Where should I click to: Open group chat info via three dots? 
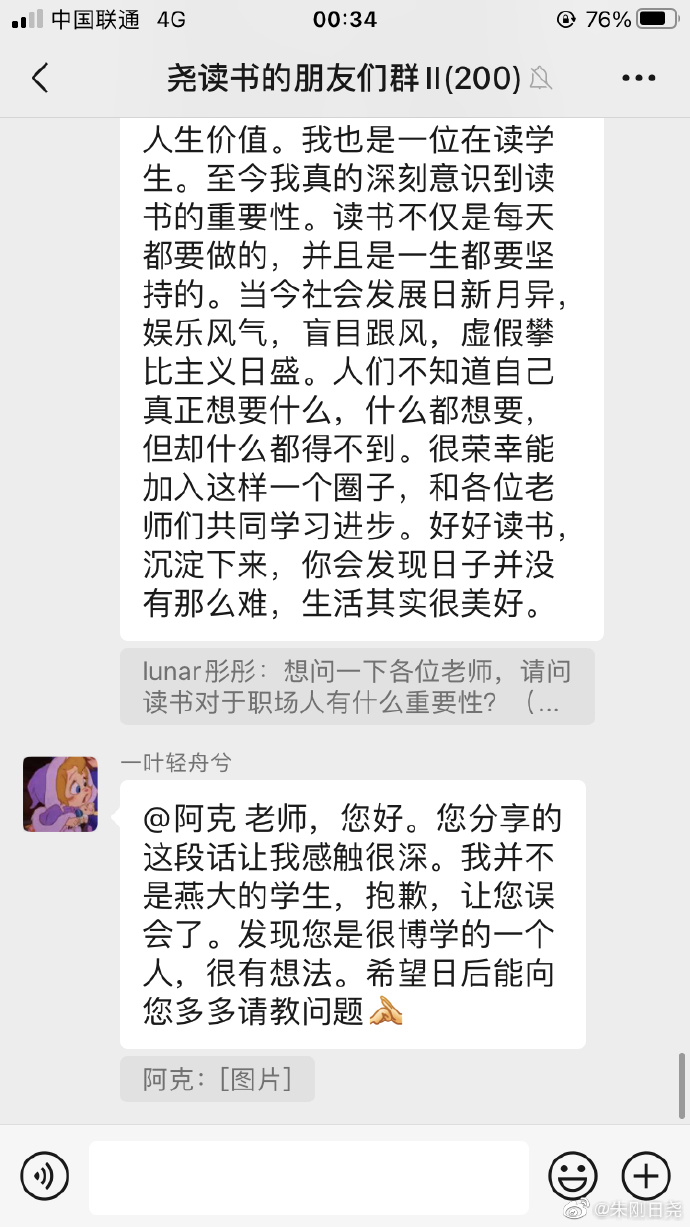[x=638, y=78]
